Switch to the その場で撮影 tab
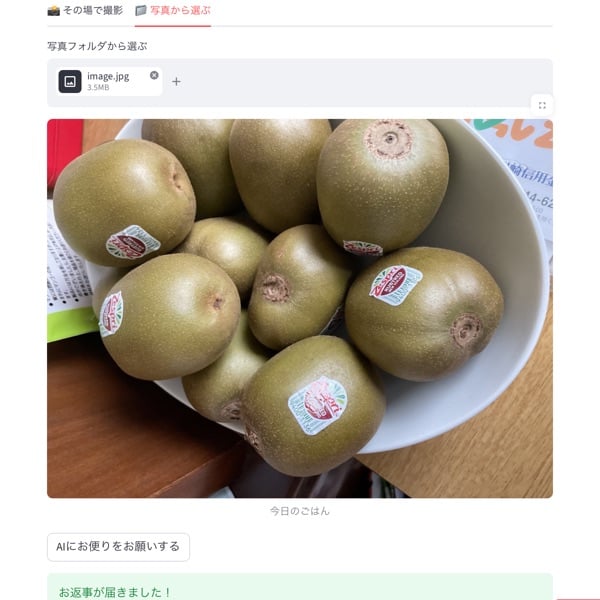 (85, 10)
